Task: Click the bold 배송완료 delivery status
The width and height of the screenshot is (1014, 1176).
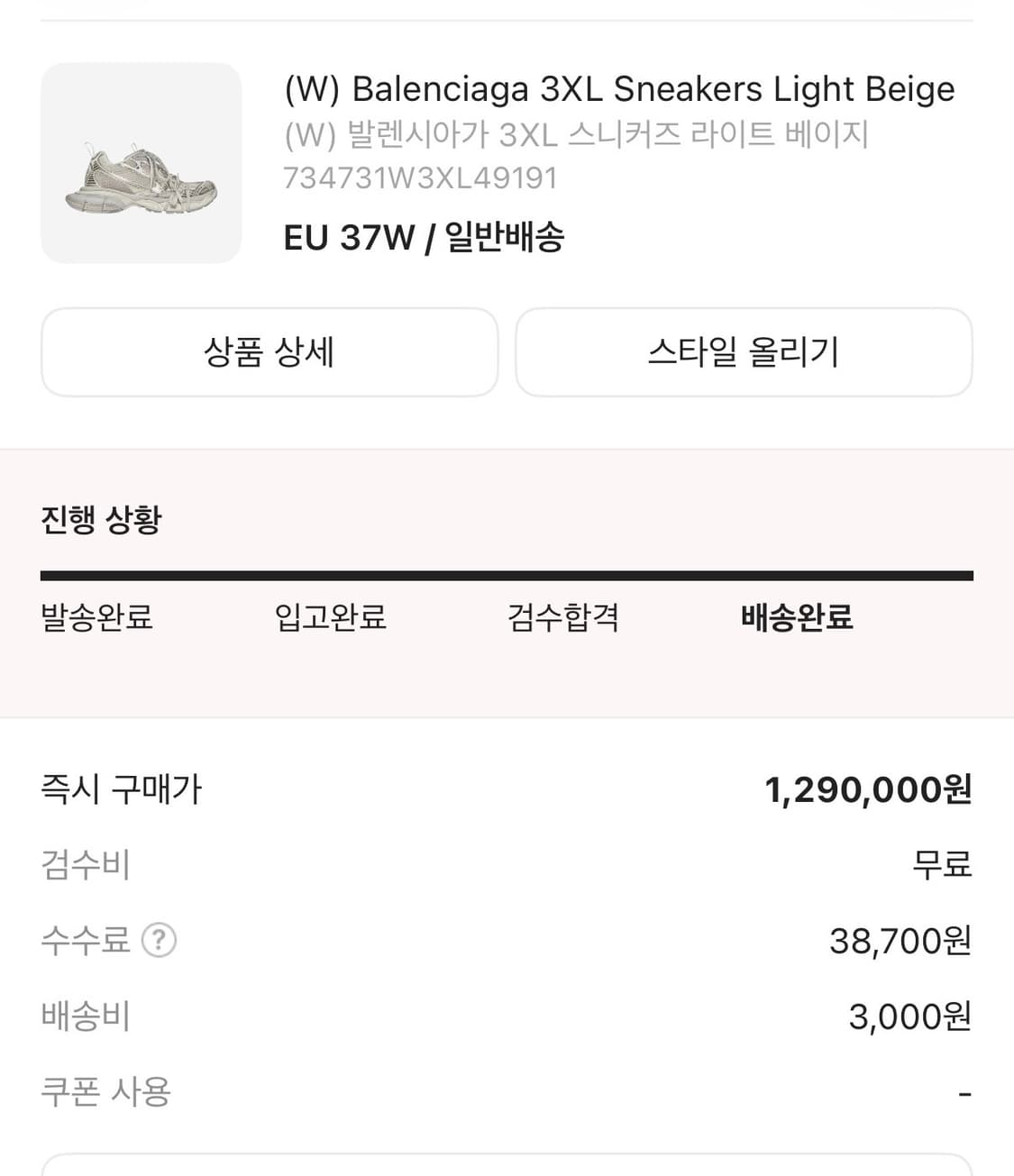Action: (795, 618)
